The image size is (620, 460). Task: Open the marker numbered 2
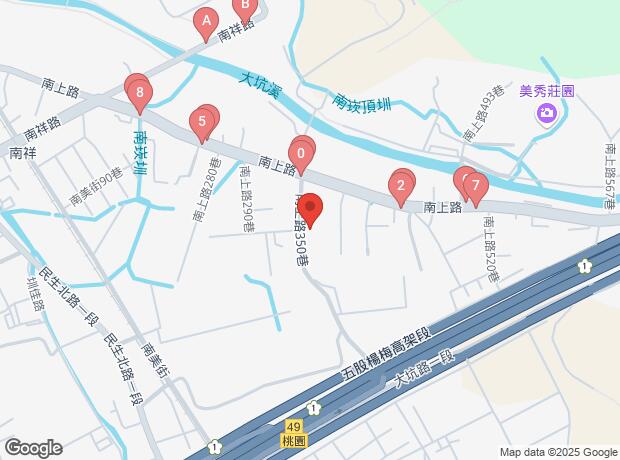[x=401, y=185]
